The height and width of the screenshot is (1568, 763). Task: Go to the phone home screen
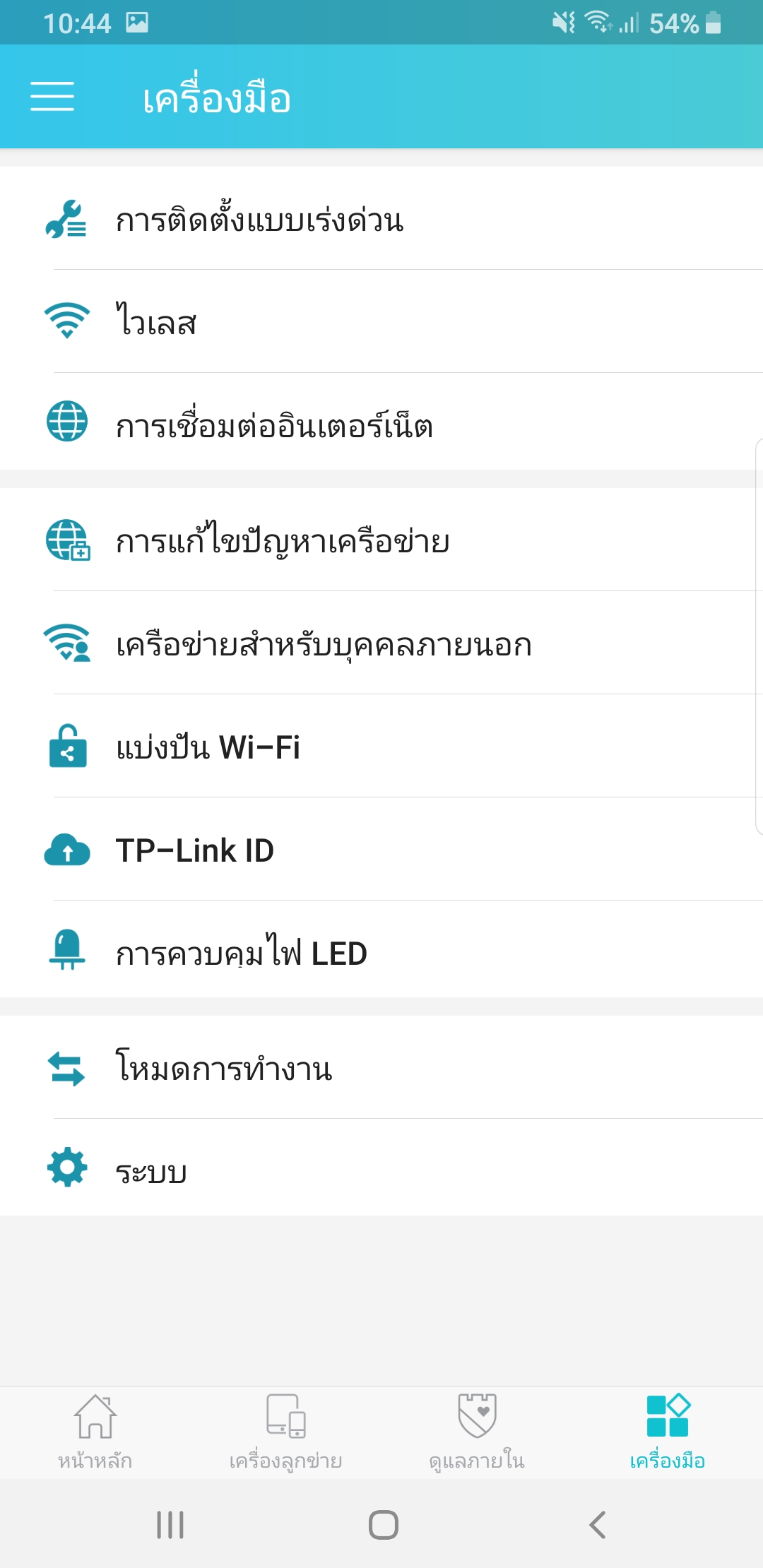pyautogui.click(x=383, y=1524)
